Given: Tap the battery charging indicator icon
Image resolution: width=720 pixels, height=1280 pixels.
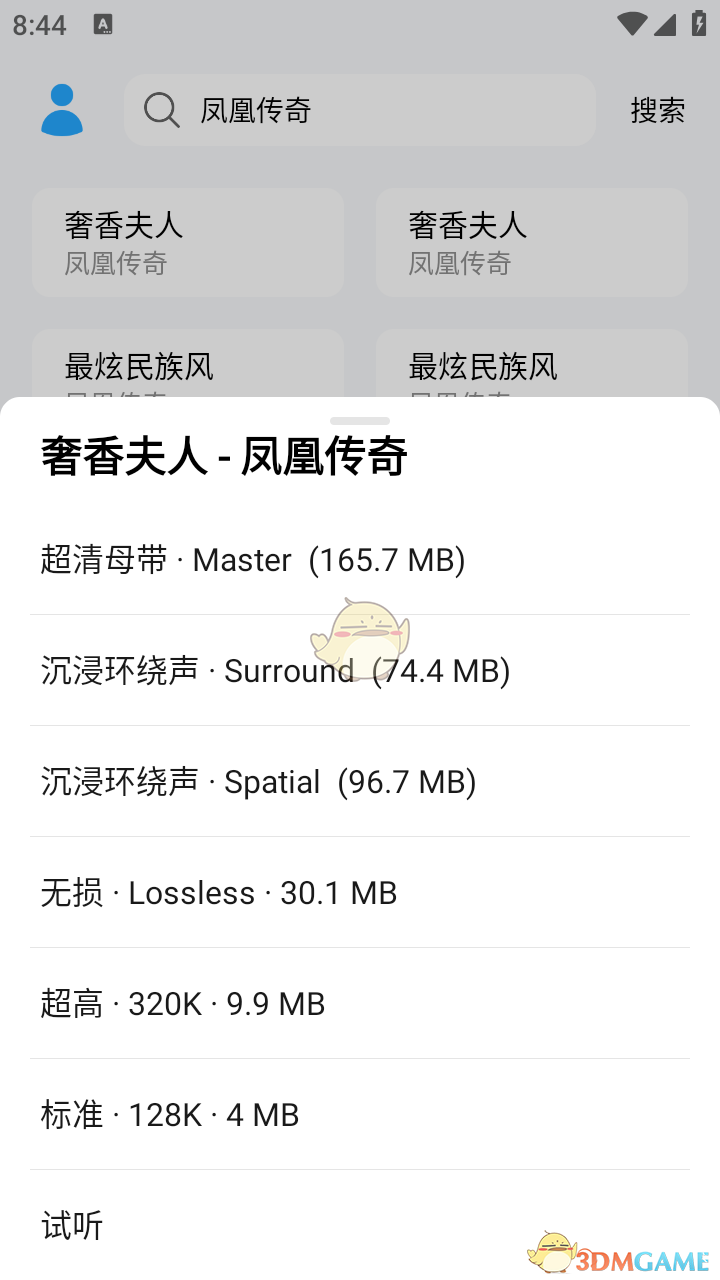Looking at the screenshot, I should 697,23.
